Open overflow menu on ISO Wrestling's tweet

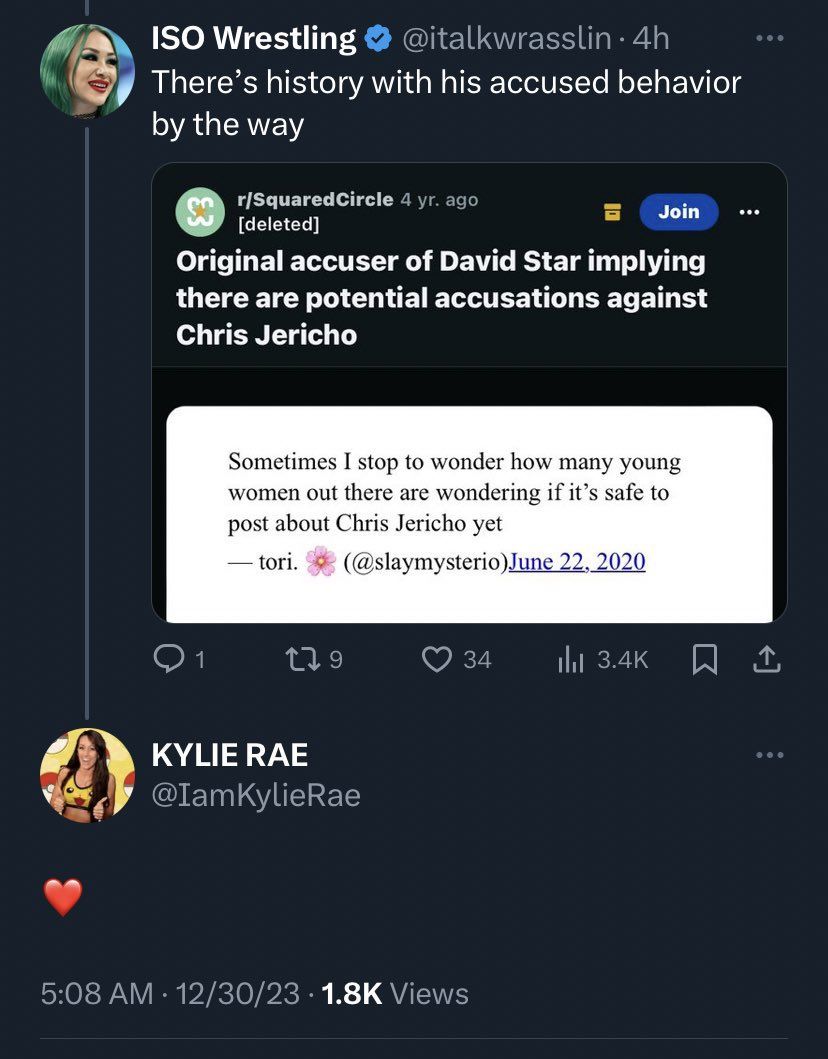(x=769, y=39)
